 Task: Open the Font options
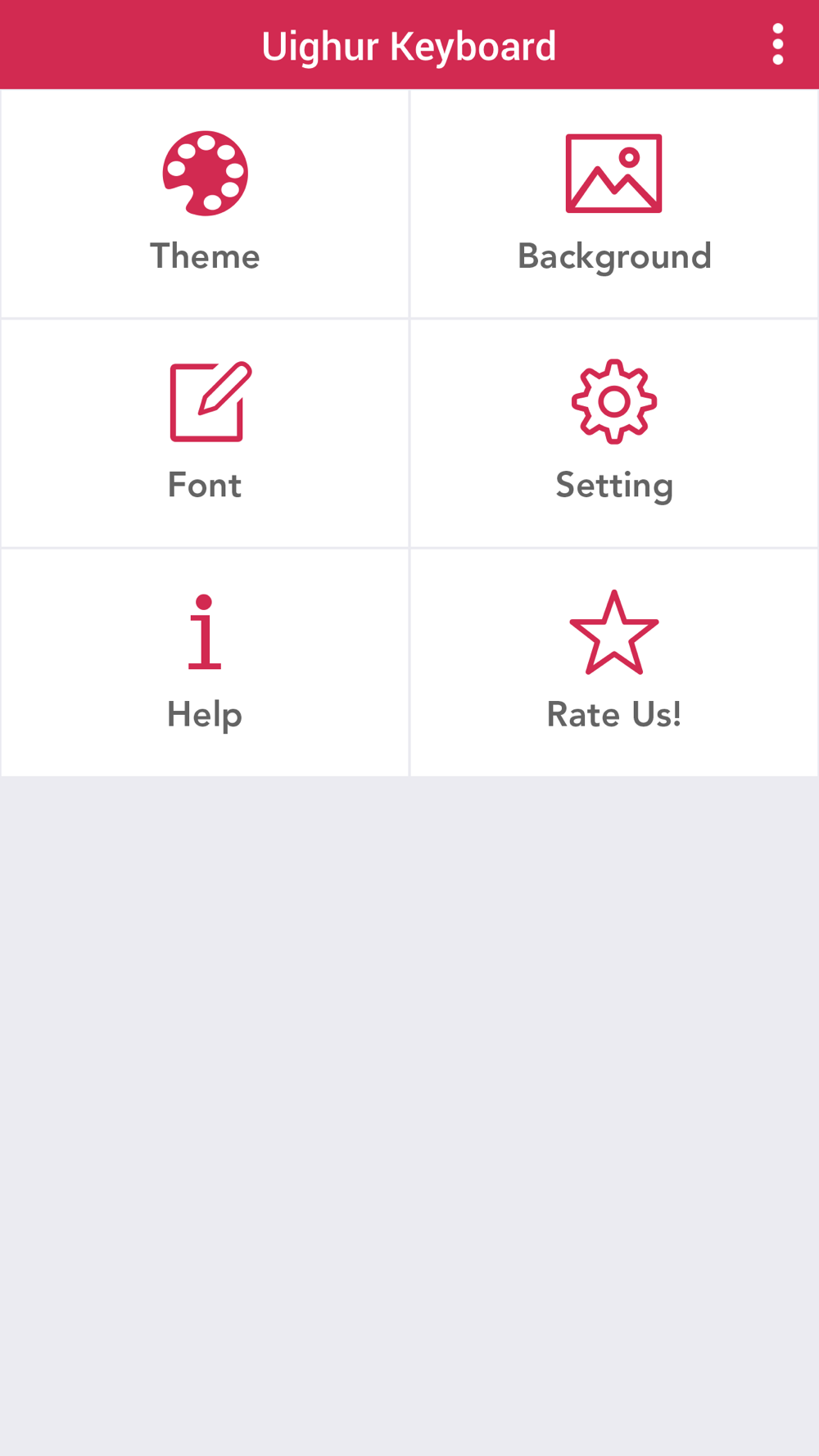205,433
